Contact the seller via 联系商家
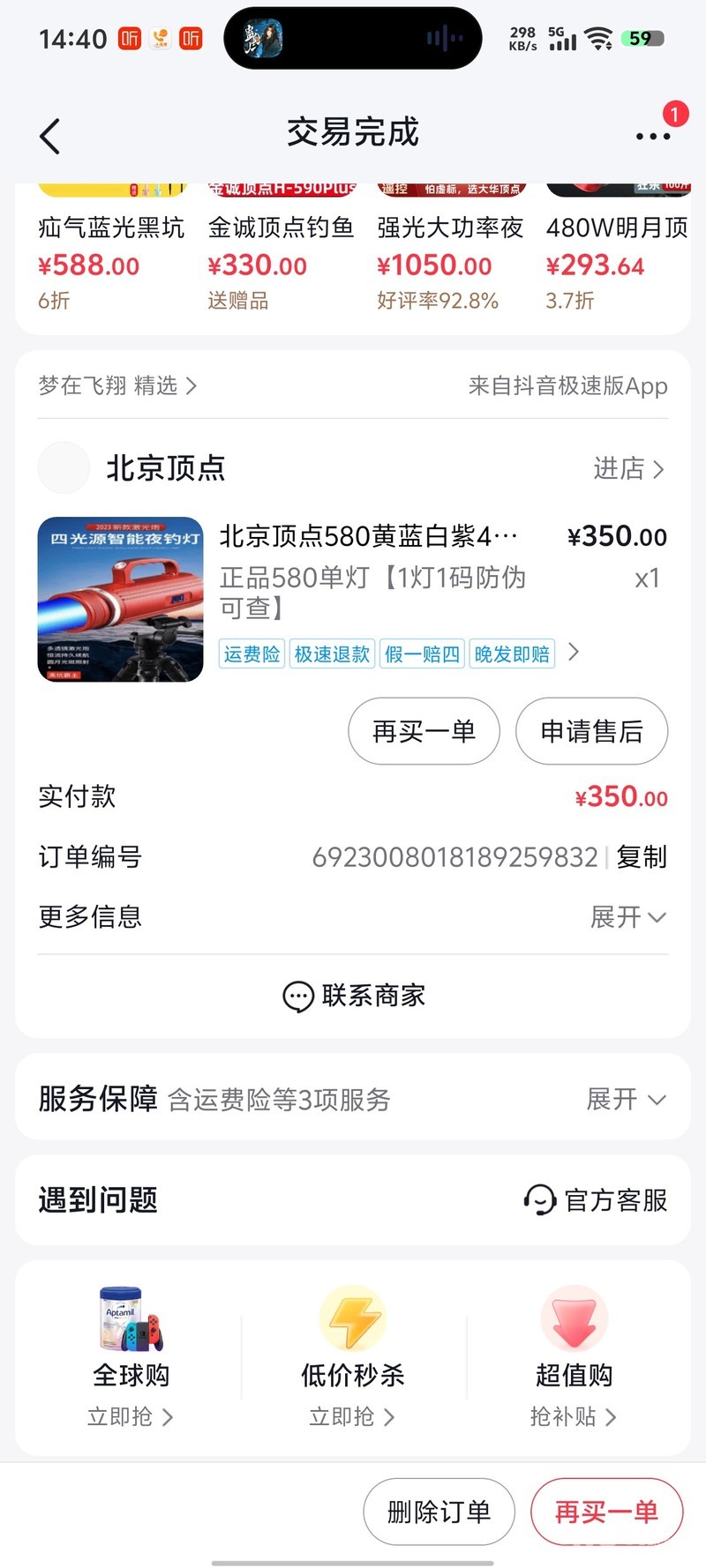706x1568 pixels. 353,996
